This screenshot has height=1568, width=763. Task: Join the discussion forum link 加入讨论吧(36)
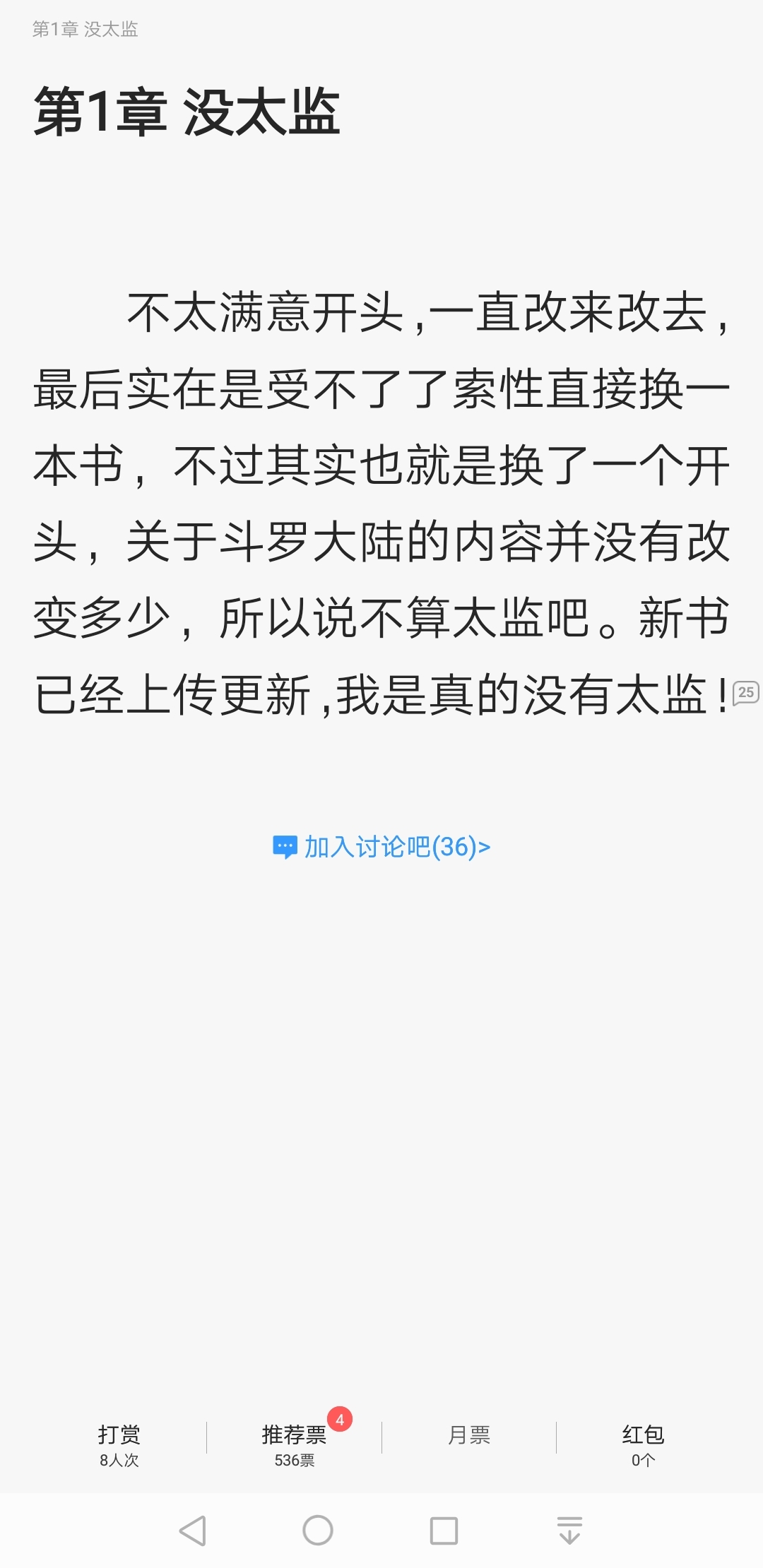coord(381,846)
